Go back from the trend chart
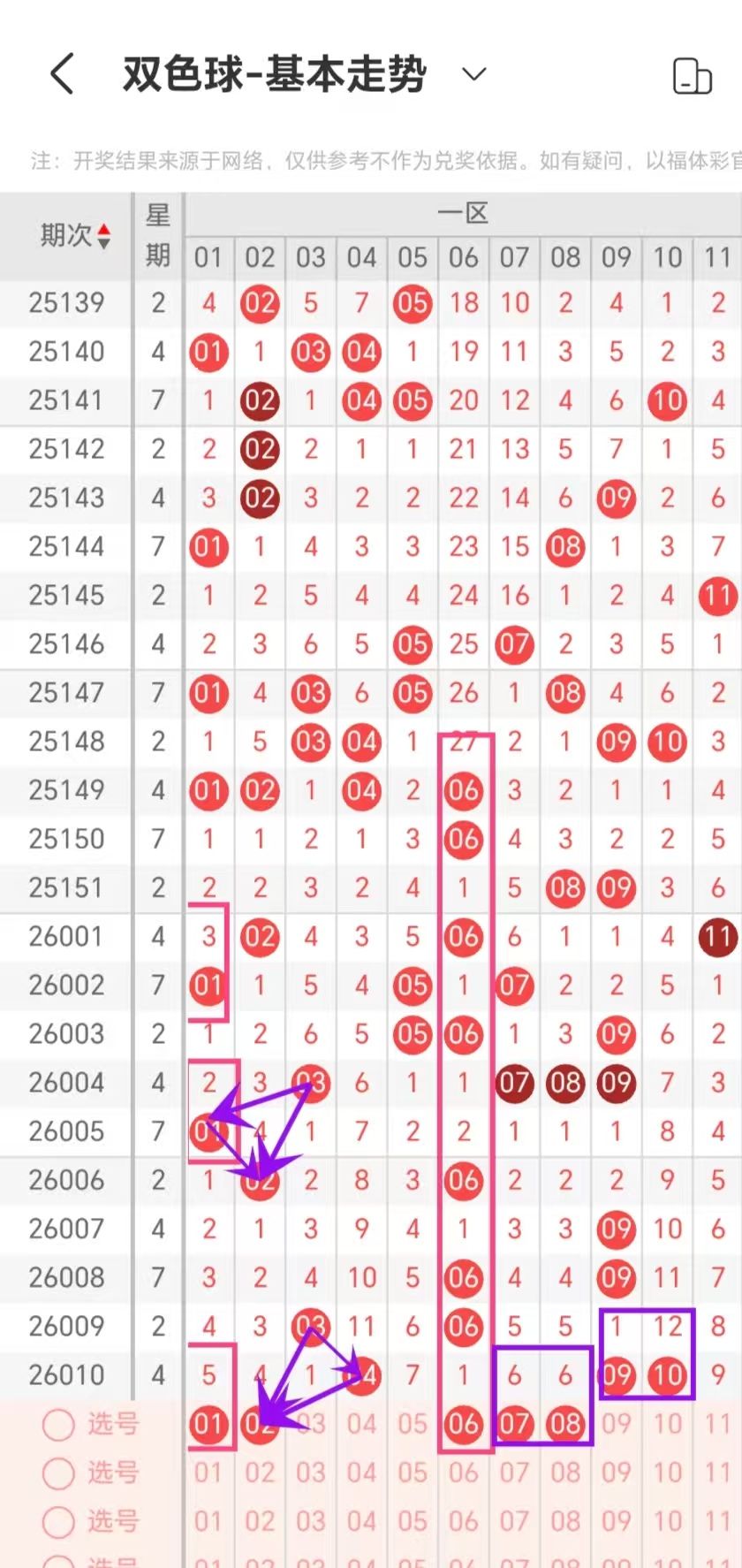 (x=62, y=73)
